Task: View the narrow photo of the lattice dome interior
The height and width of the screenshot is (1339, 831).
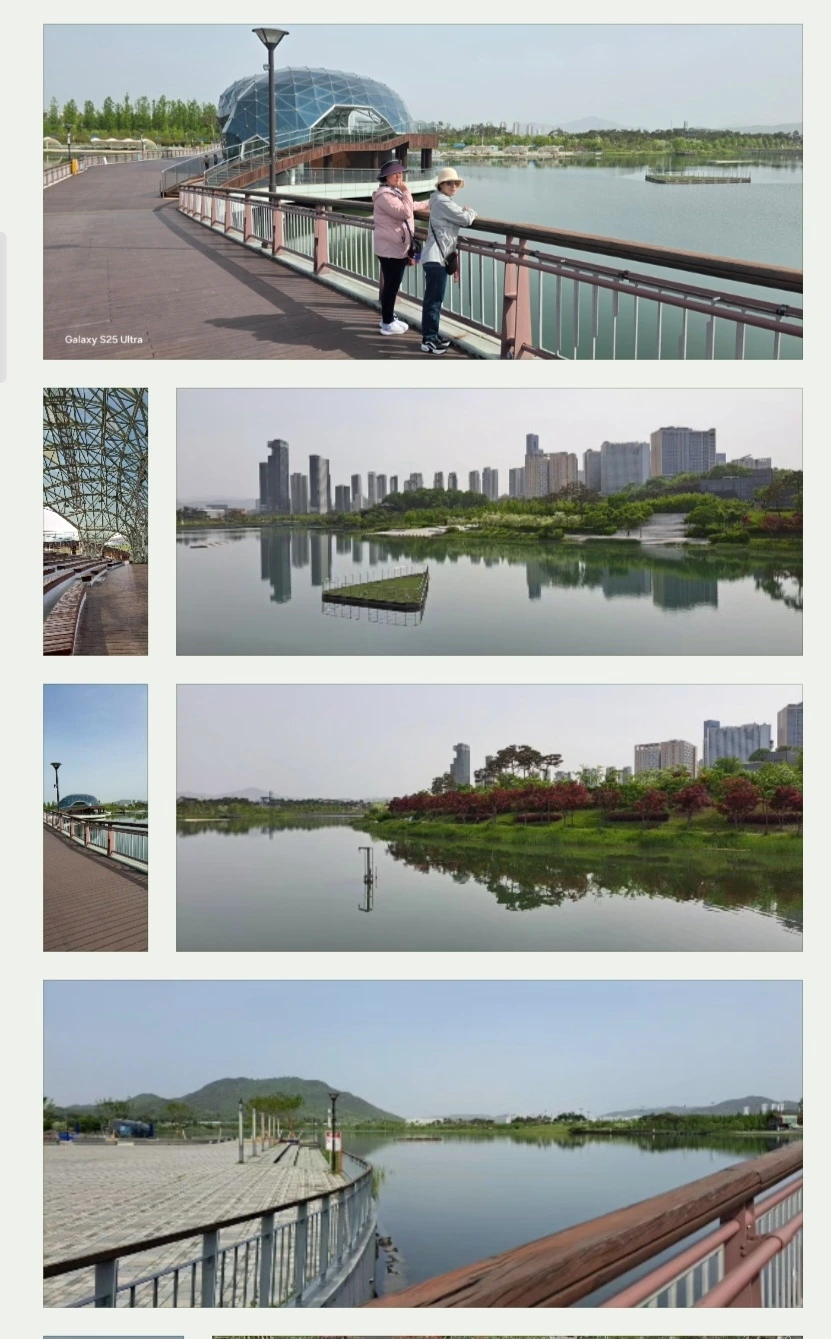Action: (x=95, y=521)
